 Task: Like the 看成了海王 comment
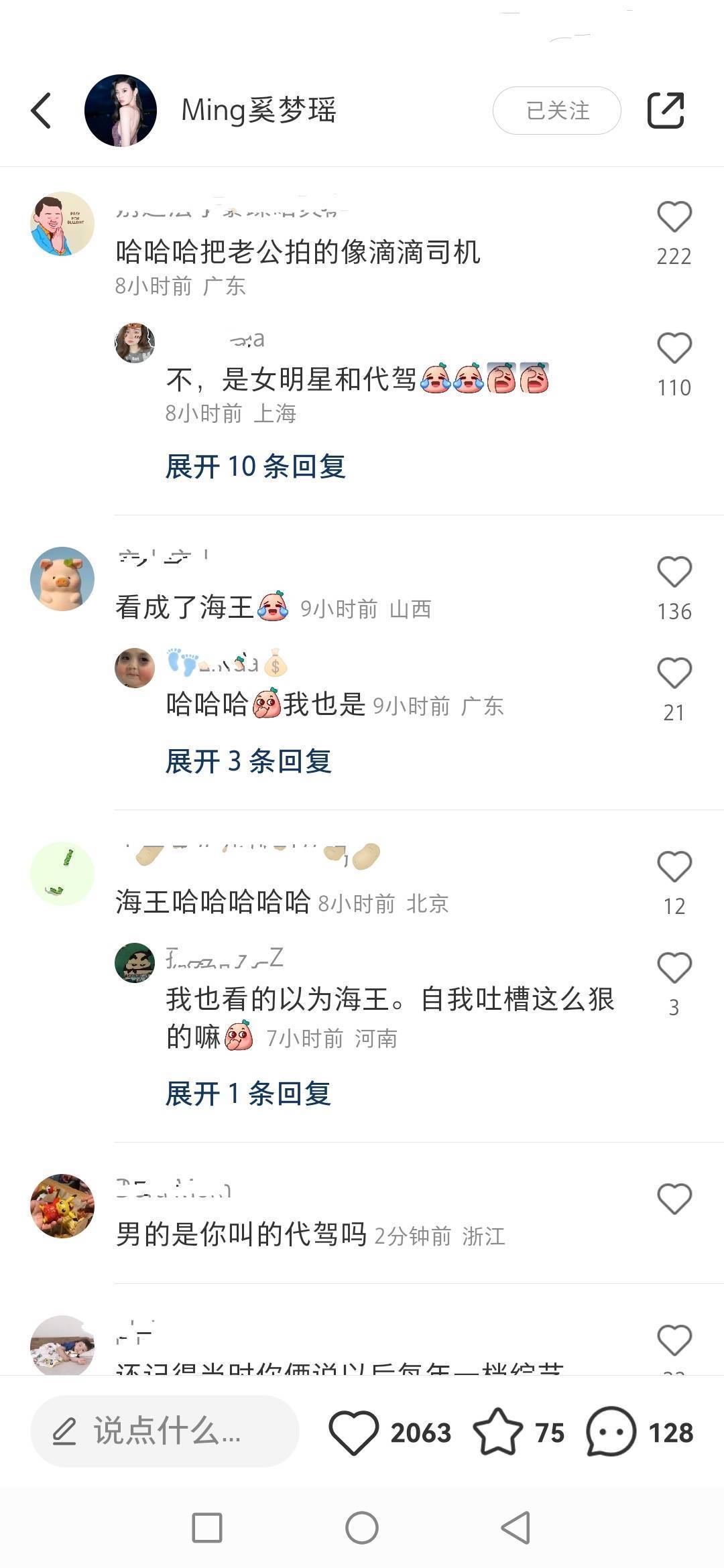(x=674, y=572)
